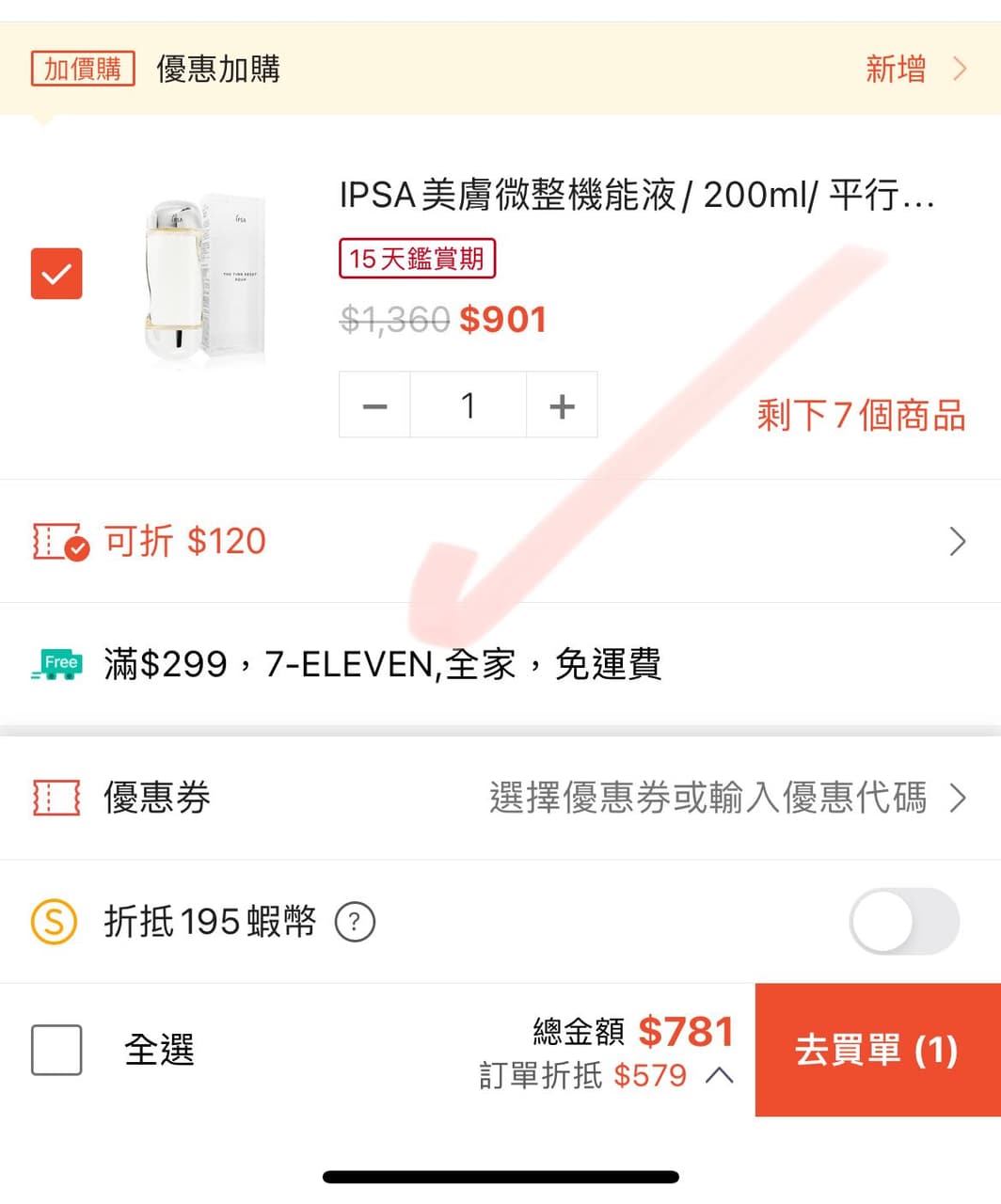Increase item quantity with plus button
Screen dimensions: 1001x1204
(x=562, y=404)
